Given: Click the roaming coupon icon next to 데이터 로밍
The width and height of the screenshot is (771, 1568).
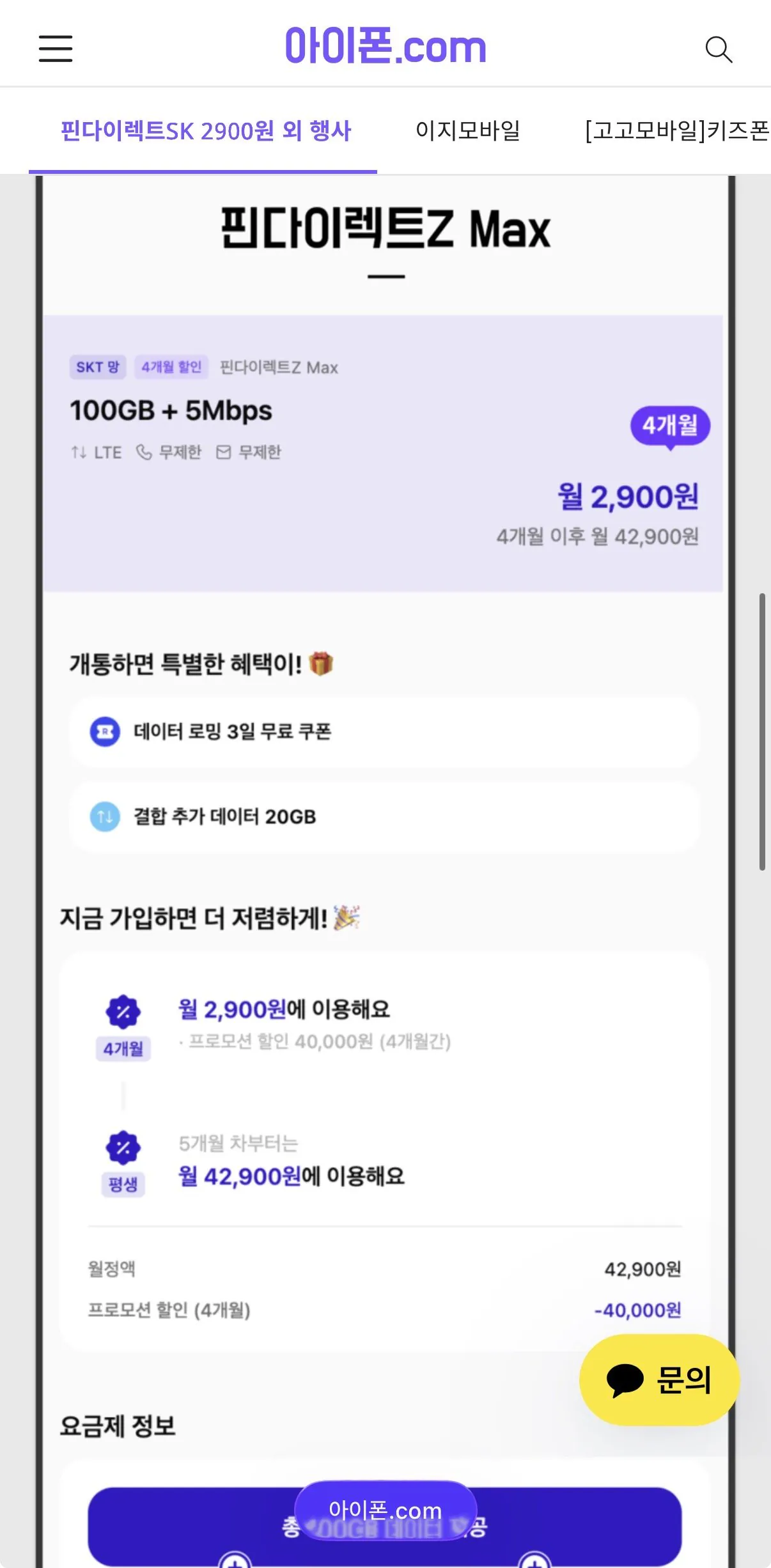Looking at the screenshot, I should 106,732.
